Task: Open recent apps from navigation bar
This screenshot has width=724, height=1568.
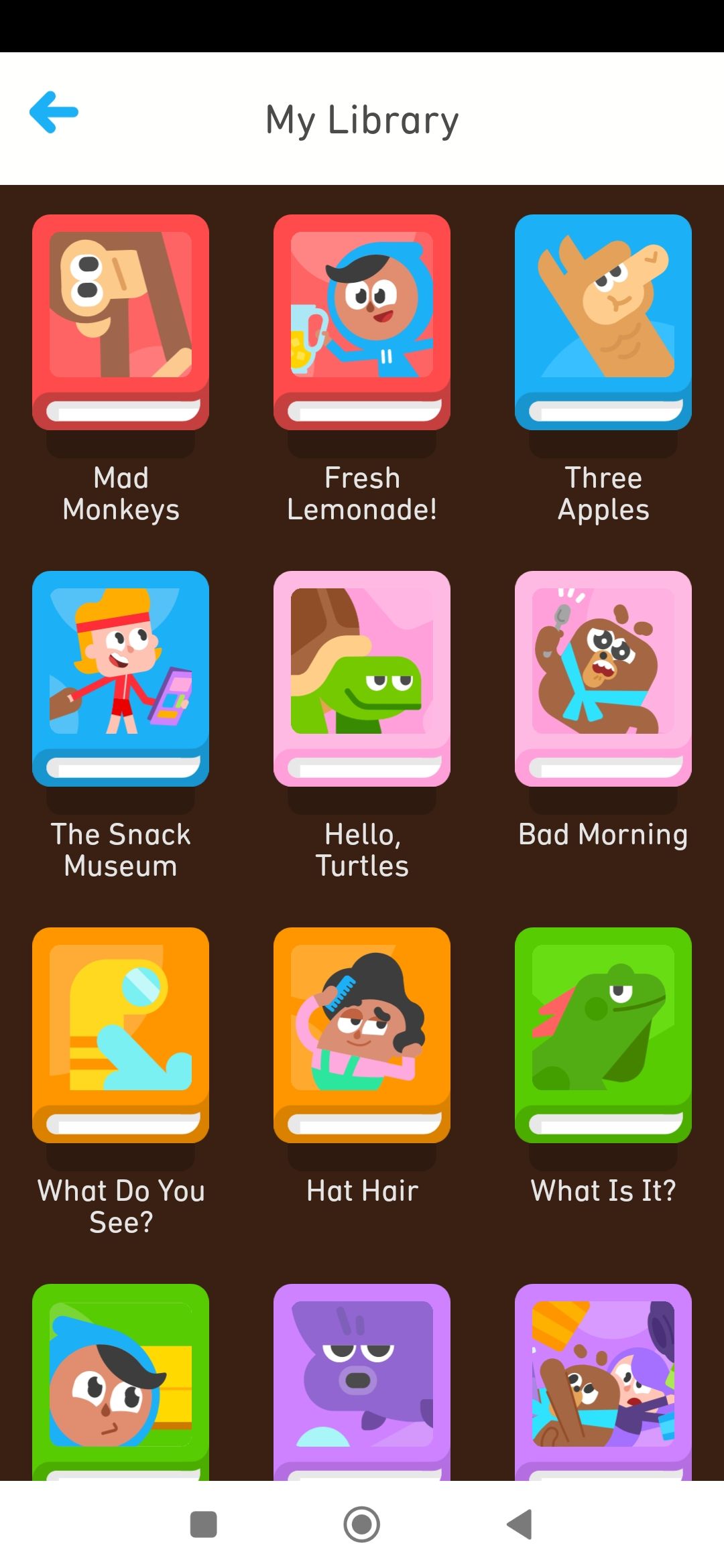Action: pyautogui.click(x=204, y=1524)
